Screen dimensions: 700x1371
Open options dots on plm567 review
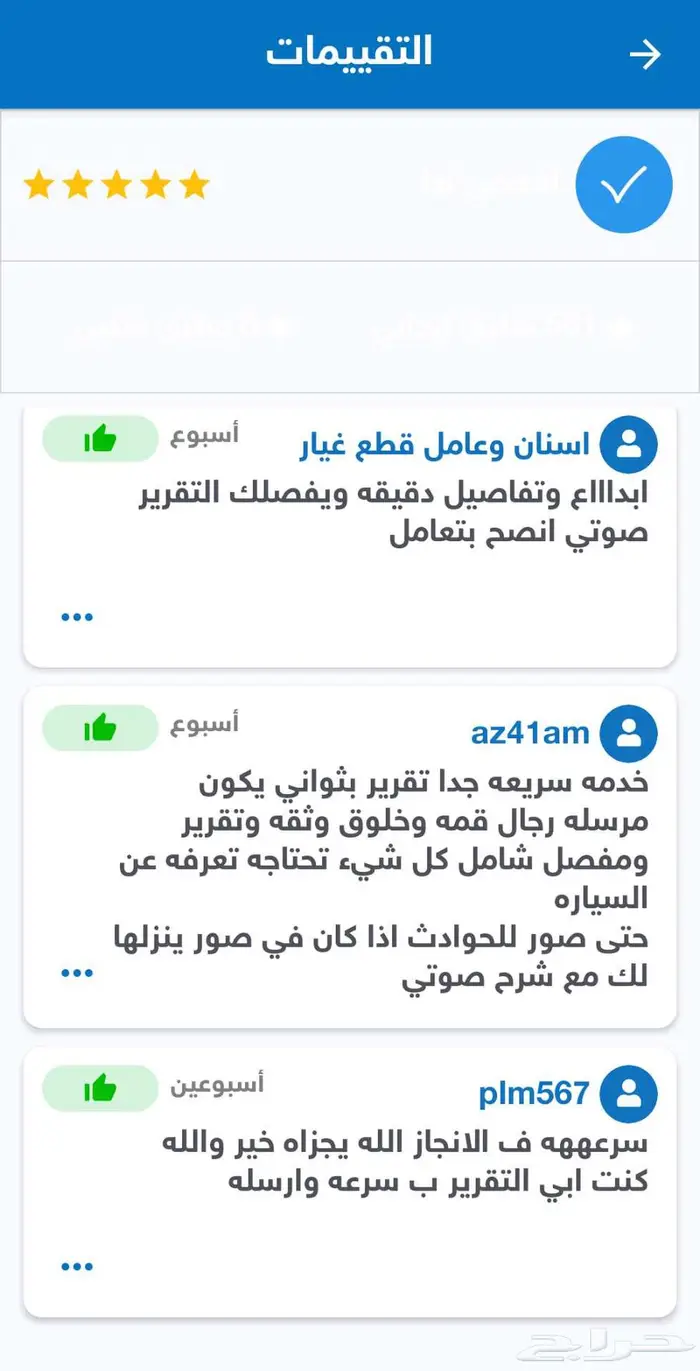pos(77,1267)
